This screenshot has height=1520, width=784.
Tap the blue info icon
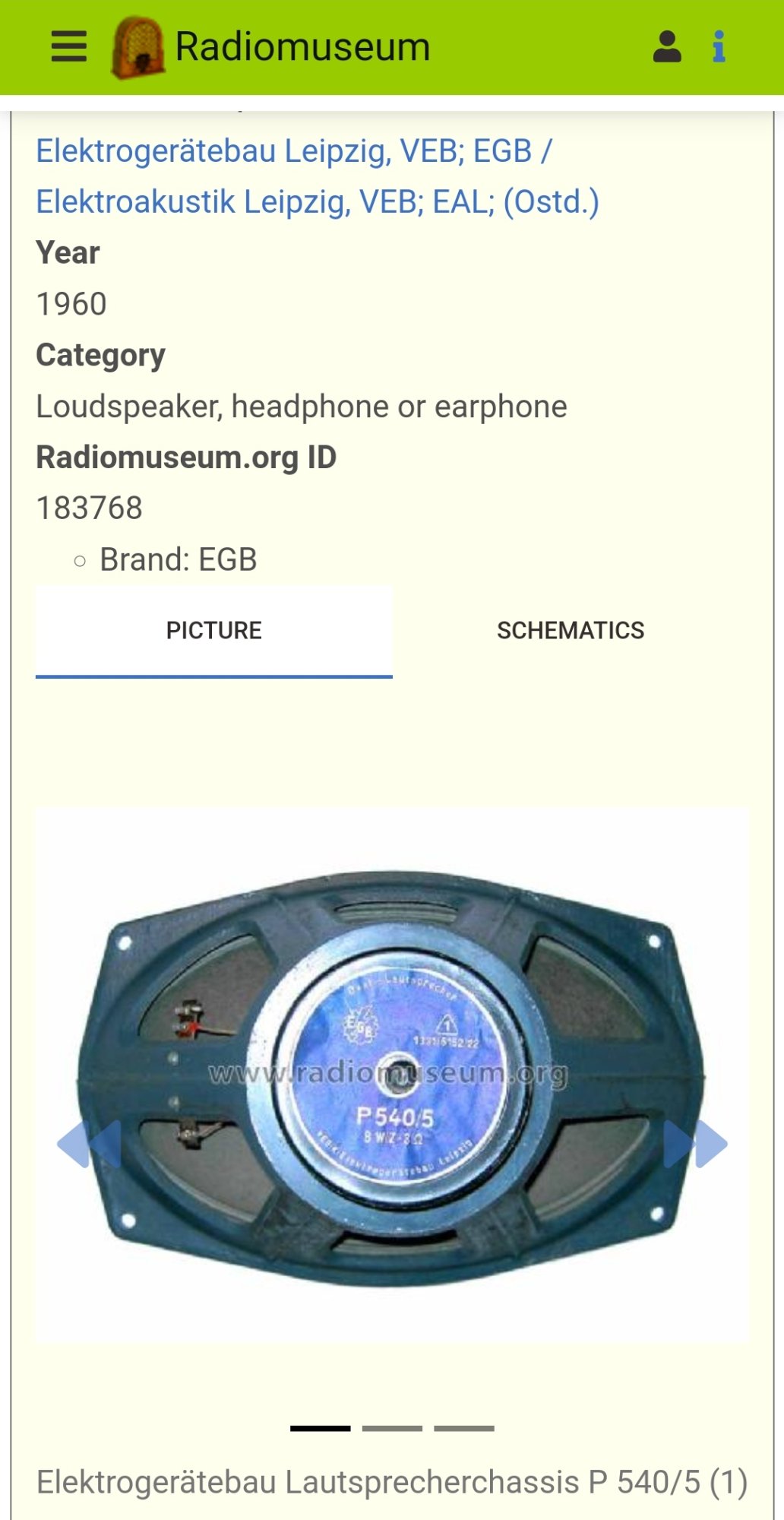pos(719,46)
